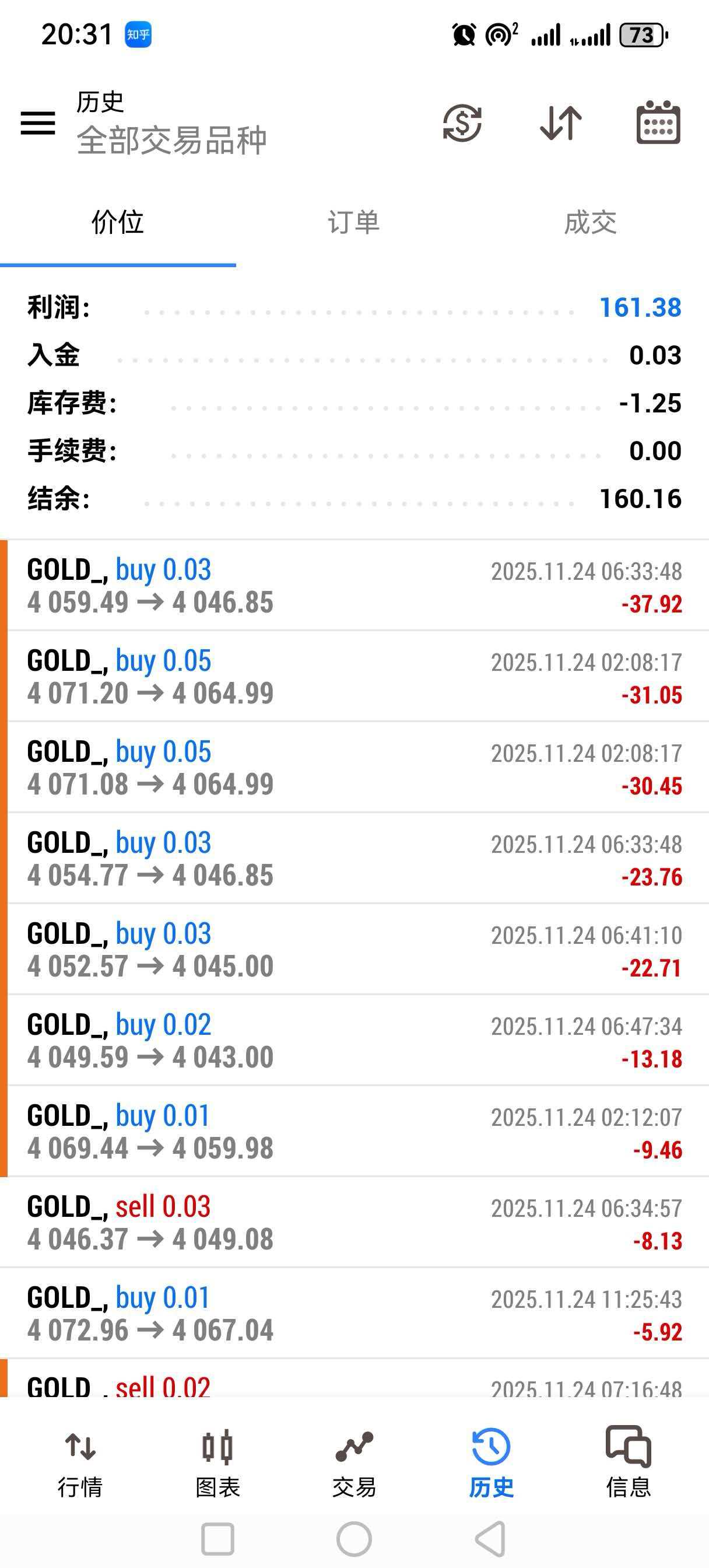Expand the GOLD buy 0.05 trade losing -31.05

click(354, 676)
